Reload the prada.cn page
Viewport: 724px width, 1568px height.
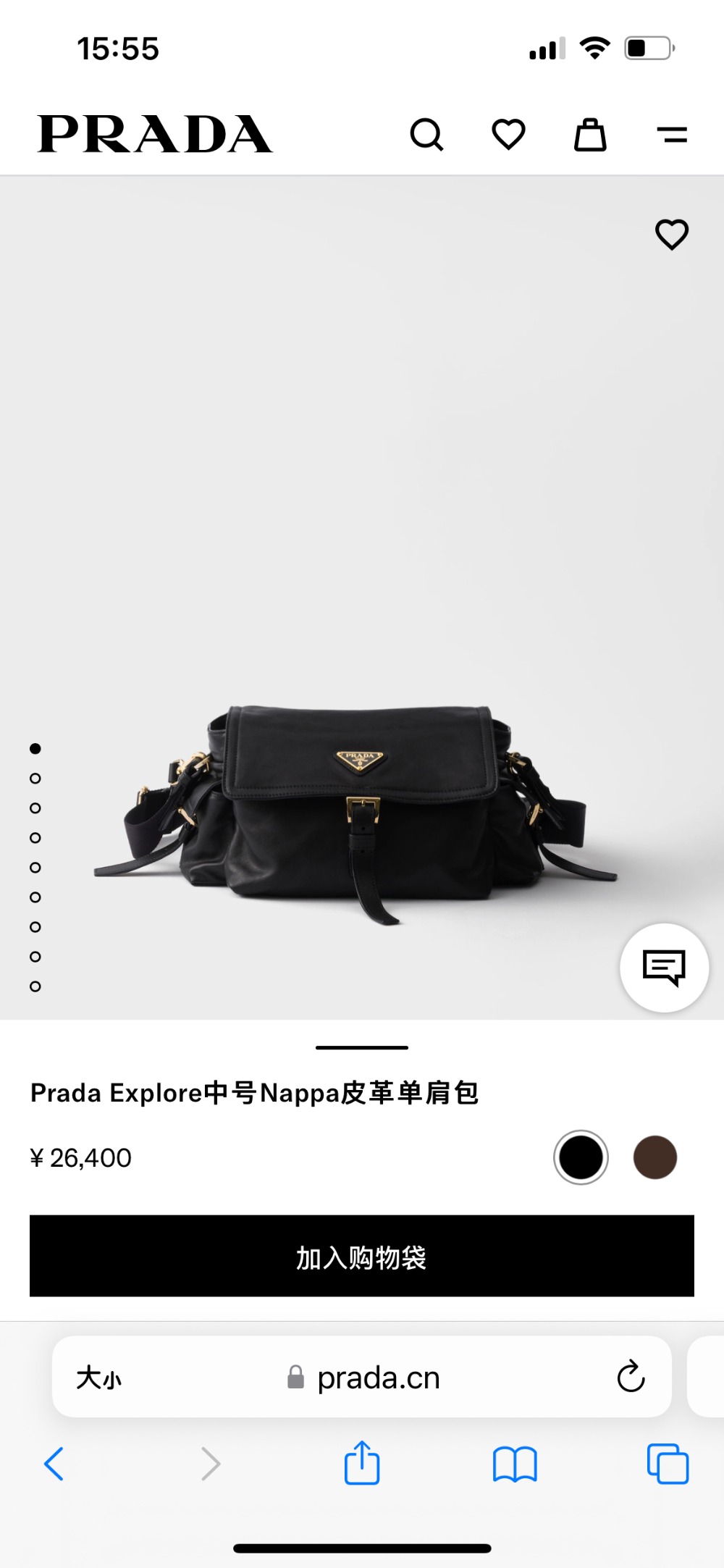[x=631, y=1377]
